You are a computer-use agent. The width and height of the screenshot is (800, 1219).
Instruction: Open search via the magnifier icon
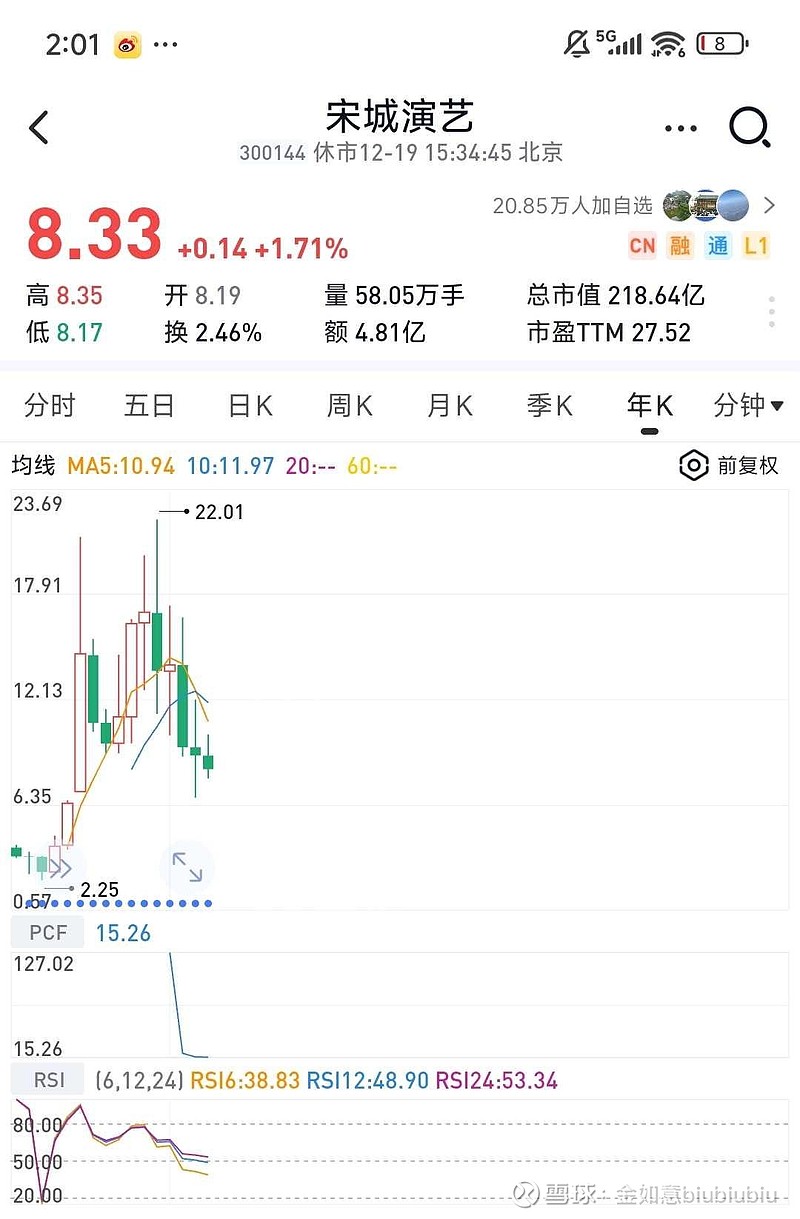(747, 128)
